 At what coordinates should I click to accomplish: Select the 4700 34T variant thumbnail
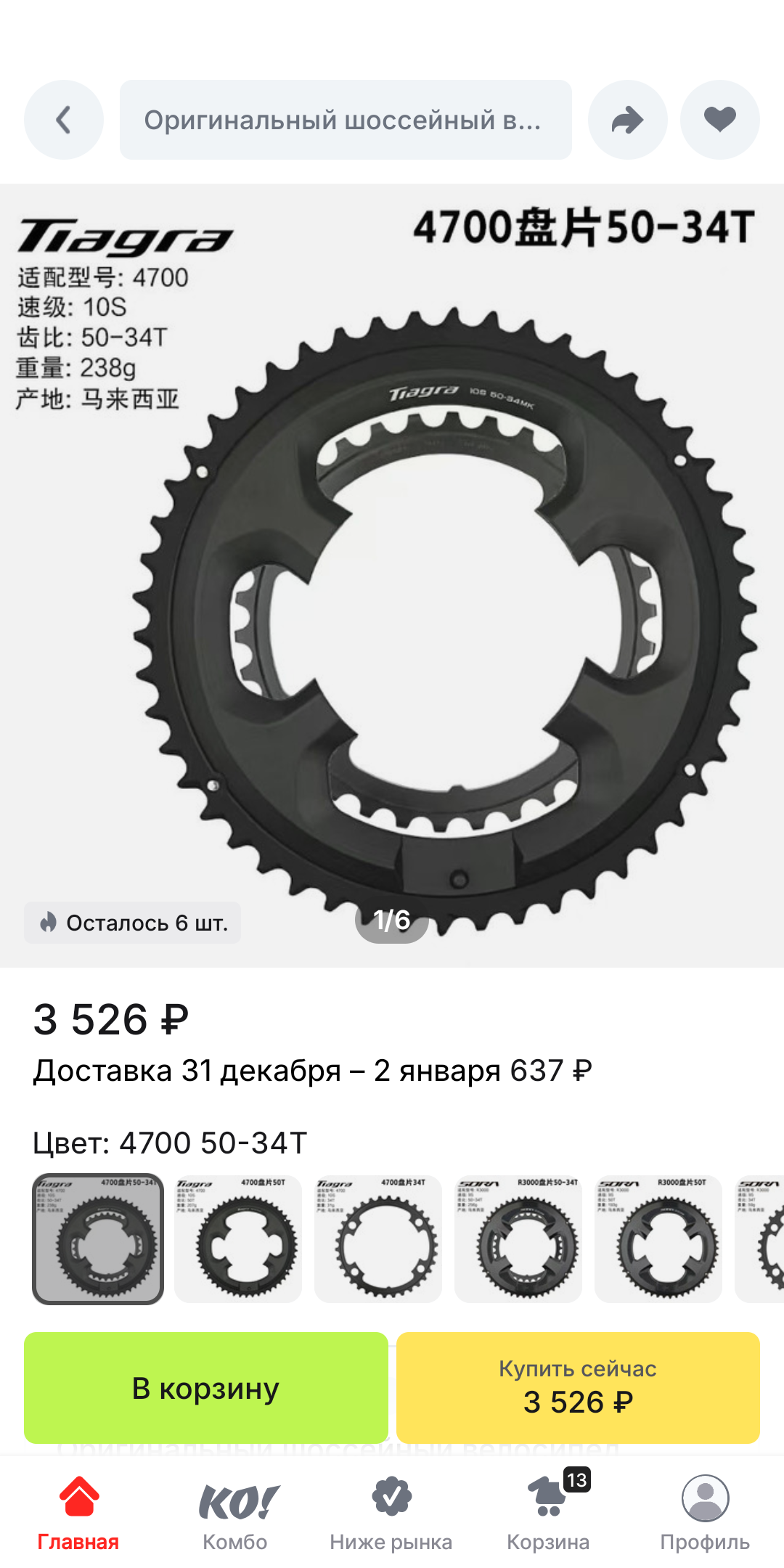(378, 1239)
